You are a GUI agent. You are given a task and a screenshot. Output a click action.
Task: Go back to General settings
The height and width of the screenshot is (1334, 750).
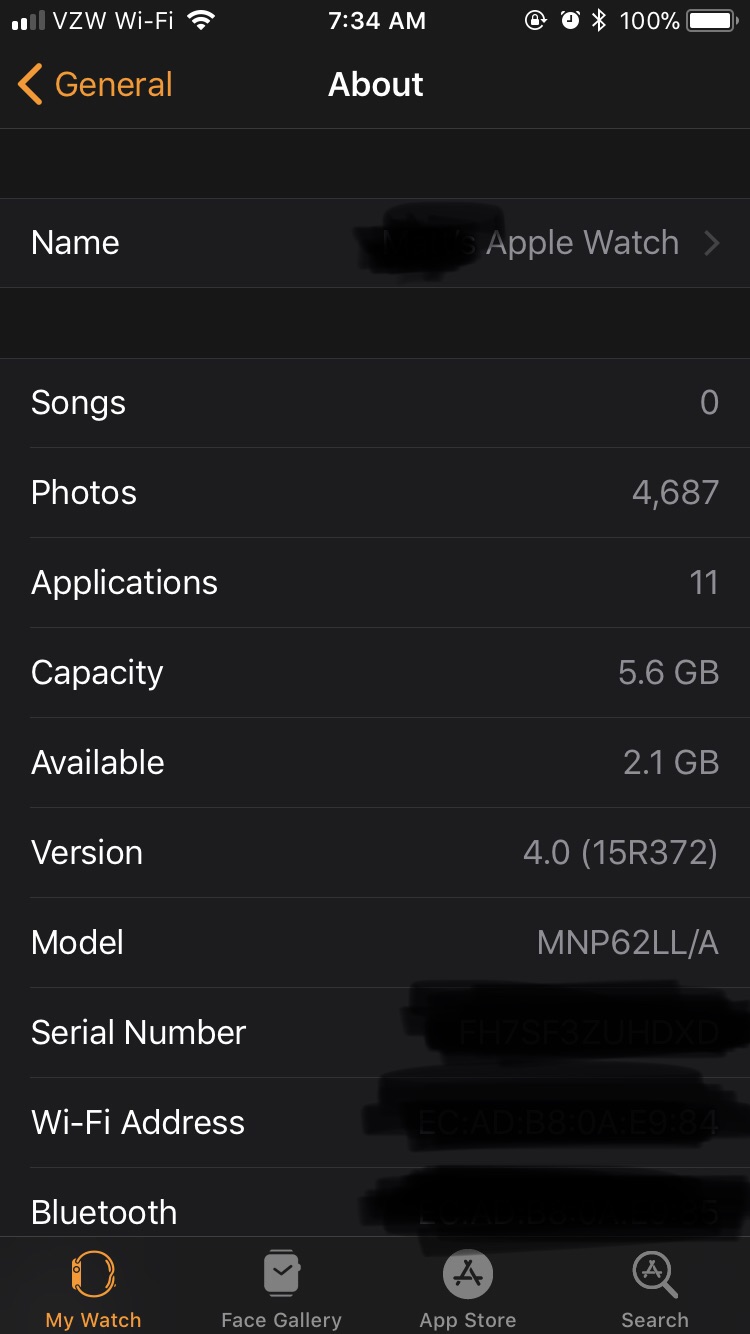[x=96, y=85]
